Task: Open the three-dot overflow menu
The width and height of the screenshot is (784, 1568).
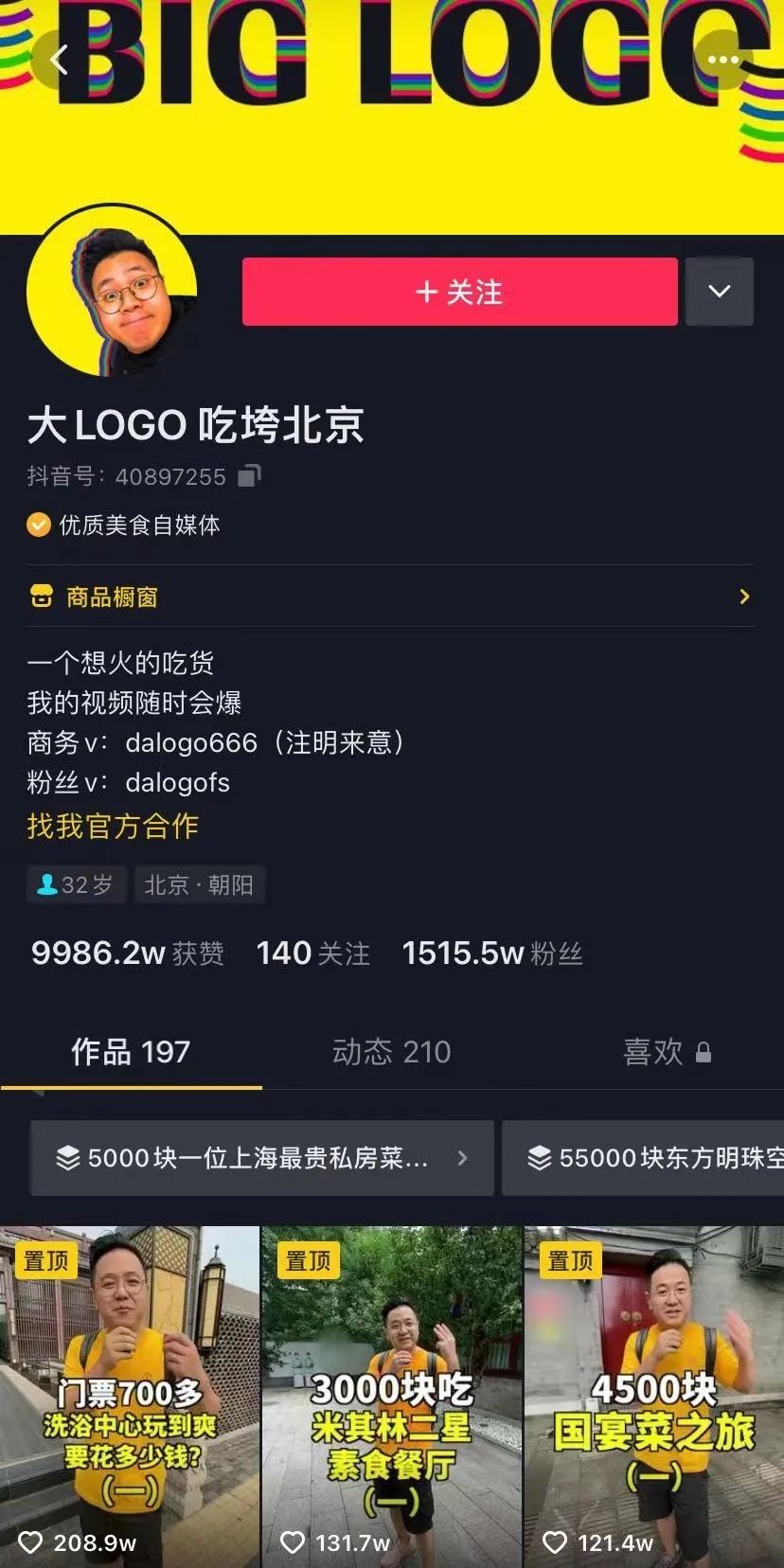Action: 722,61
